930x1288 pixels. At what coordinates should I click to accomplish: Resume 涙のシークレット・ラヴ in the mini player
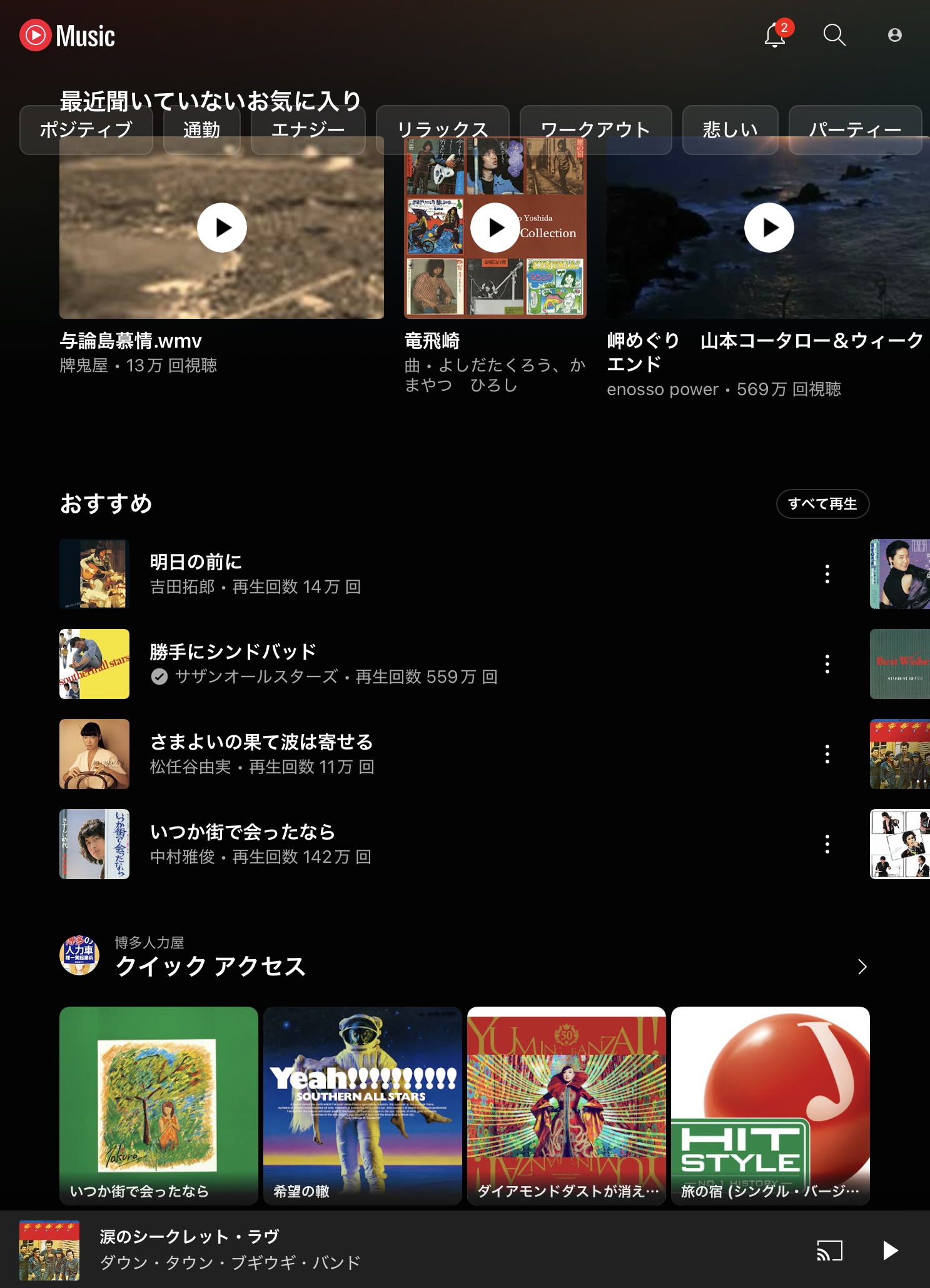(x=890, y=1250)
